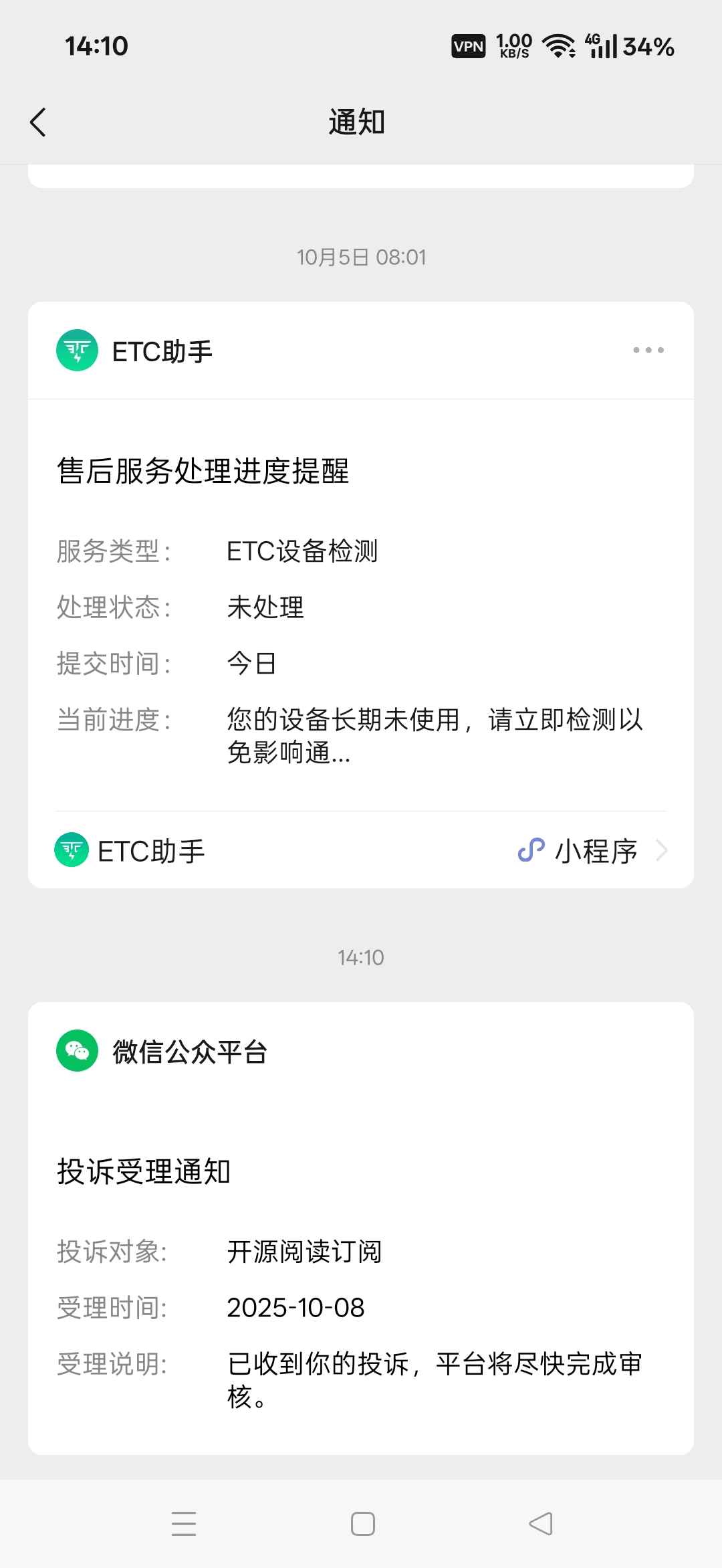Open the ETC助手 小程序 link
The height and width of the screenshot is (1568, 722).
point(361,851)
